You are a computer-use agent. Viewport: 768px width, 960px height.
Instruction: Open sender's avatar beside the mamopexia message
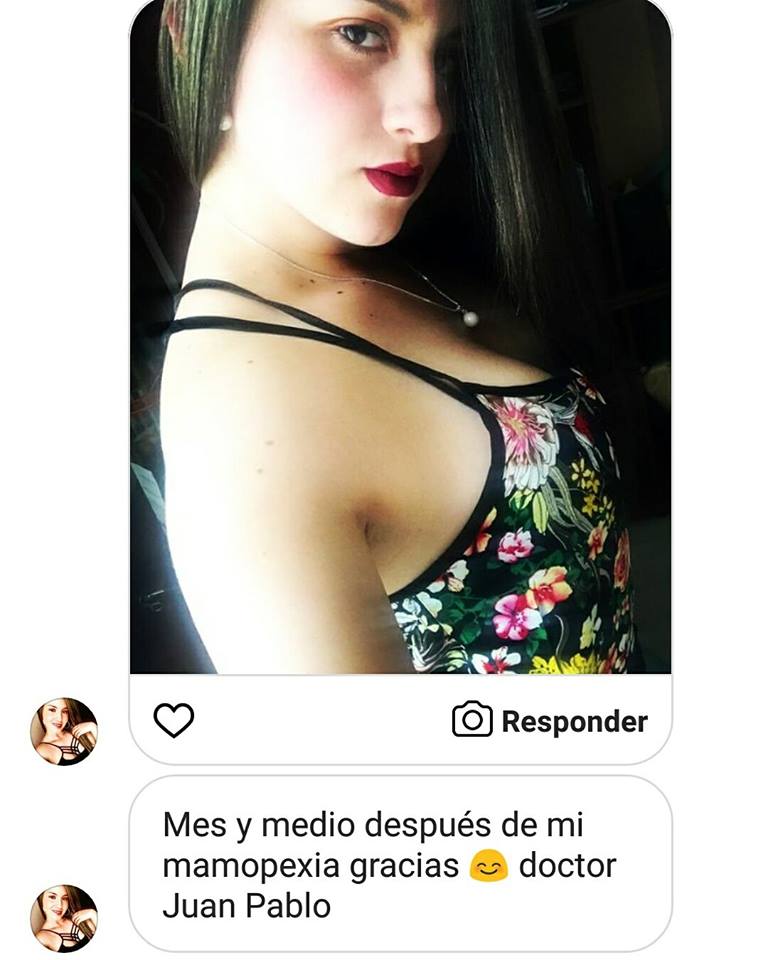(64, 918)
